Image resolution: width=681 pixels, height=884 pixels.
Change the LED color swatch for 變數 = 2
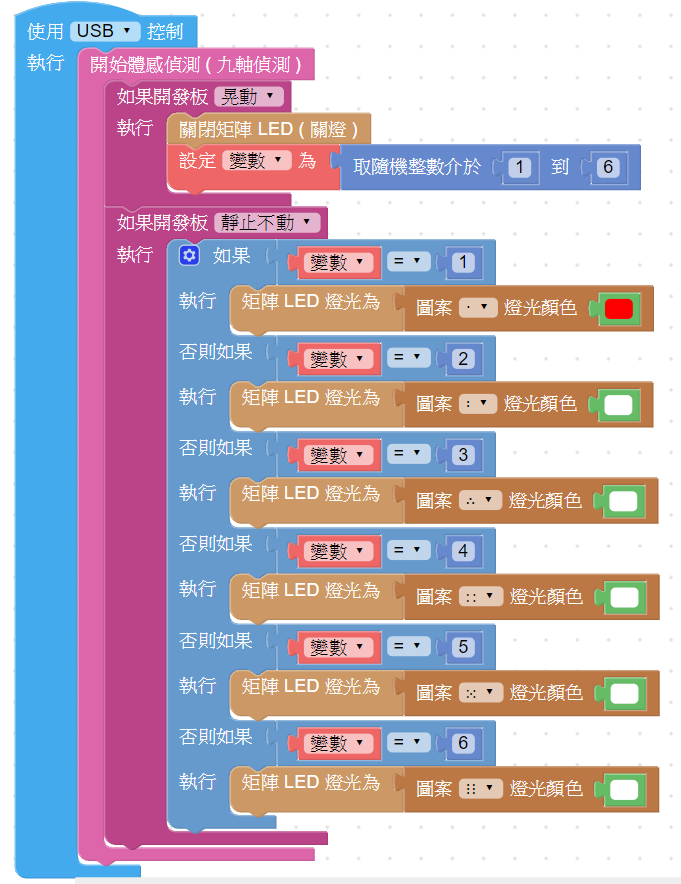tap(619, 405)
